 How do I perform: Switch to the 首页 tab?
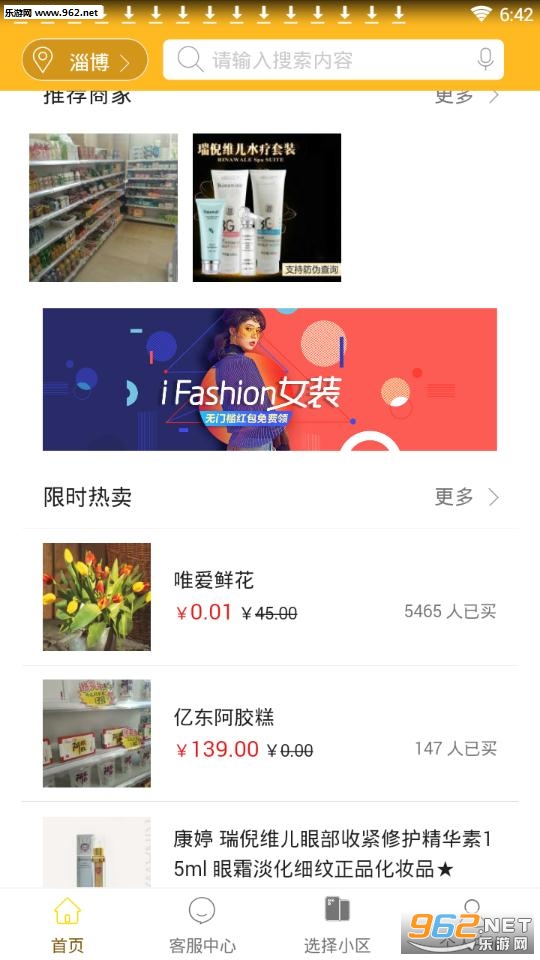click(x=67, y=925)
